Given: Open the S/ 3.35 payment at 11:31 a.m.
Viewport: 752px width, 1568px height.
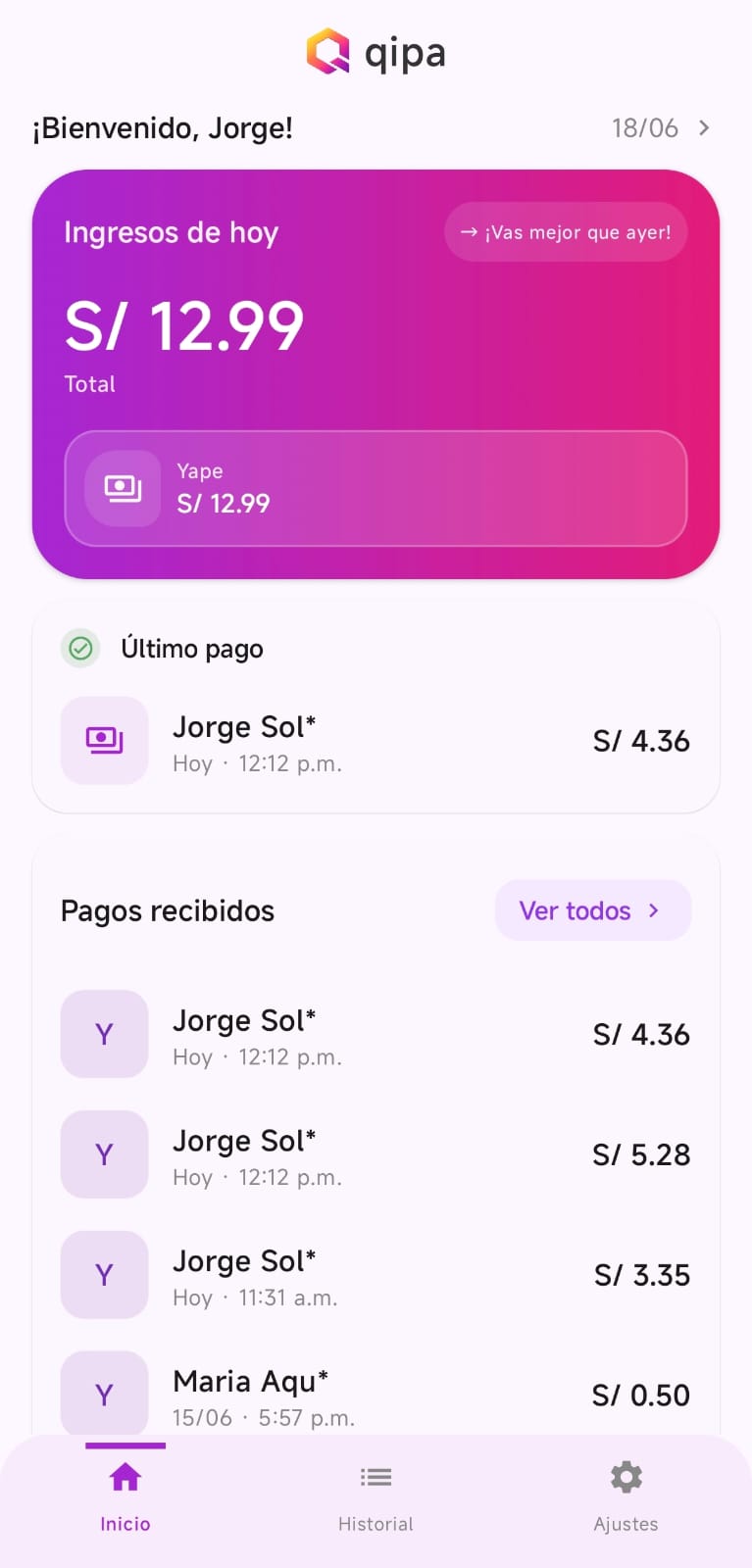Looking at the screenshot, I should click(x=376, y=1275).
